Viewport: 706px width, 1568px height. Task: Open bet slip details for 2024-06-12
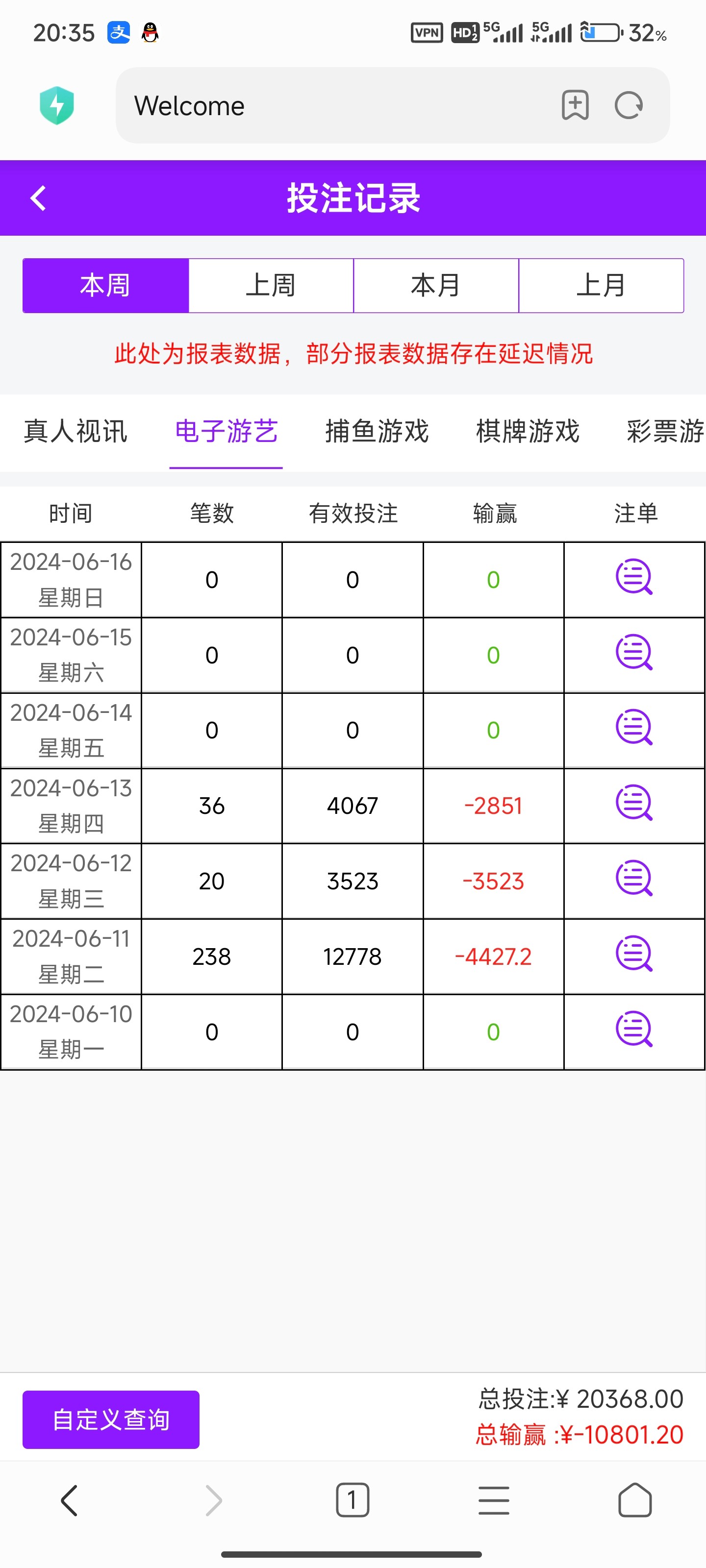pos(634,879)
